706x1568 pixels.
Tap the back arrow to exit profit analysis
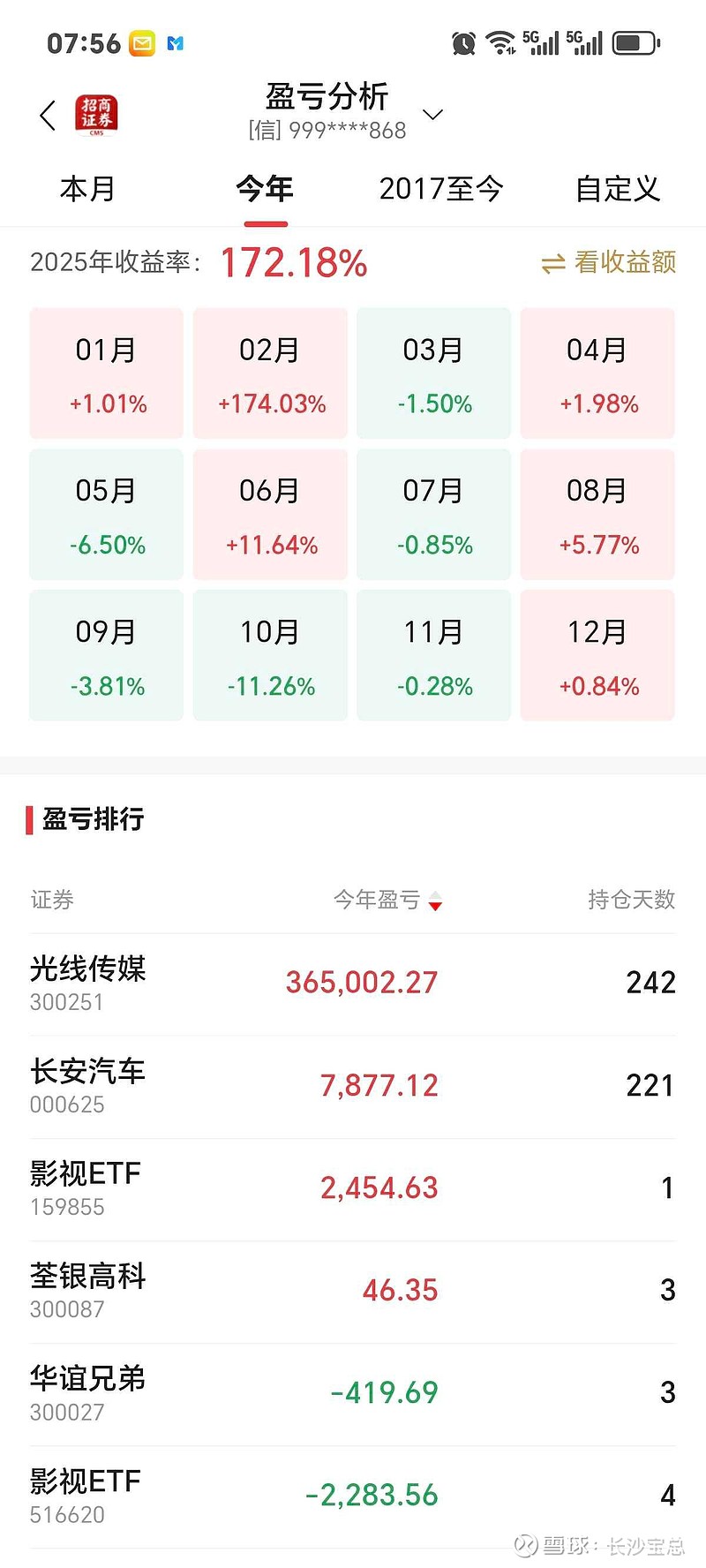tap(47, 116)
